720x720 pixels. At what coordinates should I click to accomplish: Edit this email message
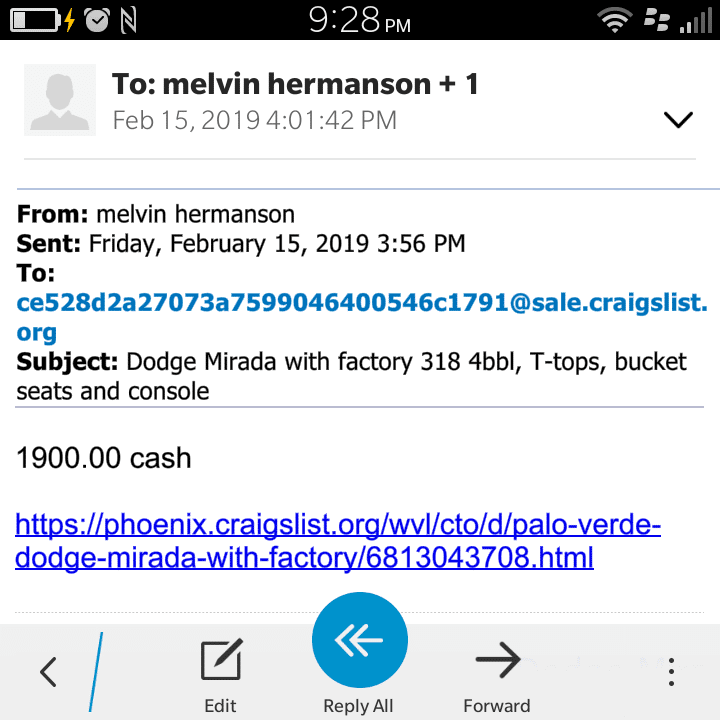(x=221, y=673)
